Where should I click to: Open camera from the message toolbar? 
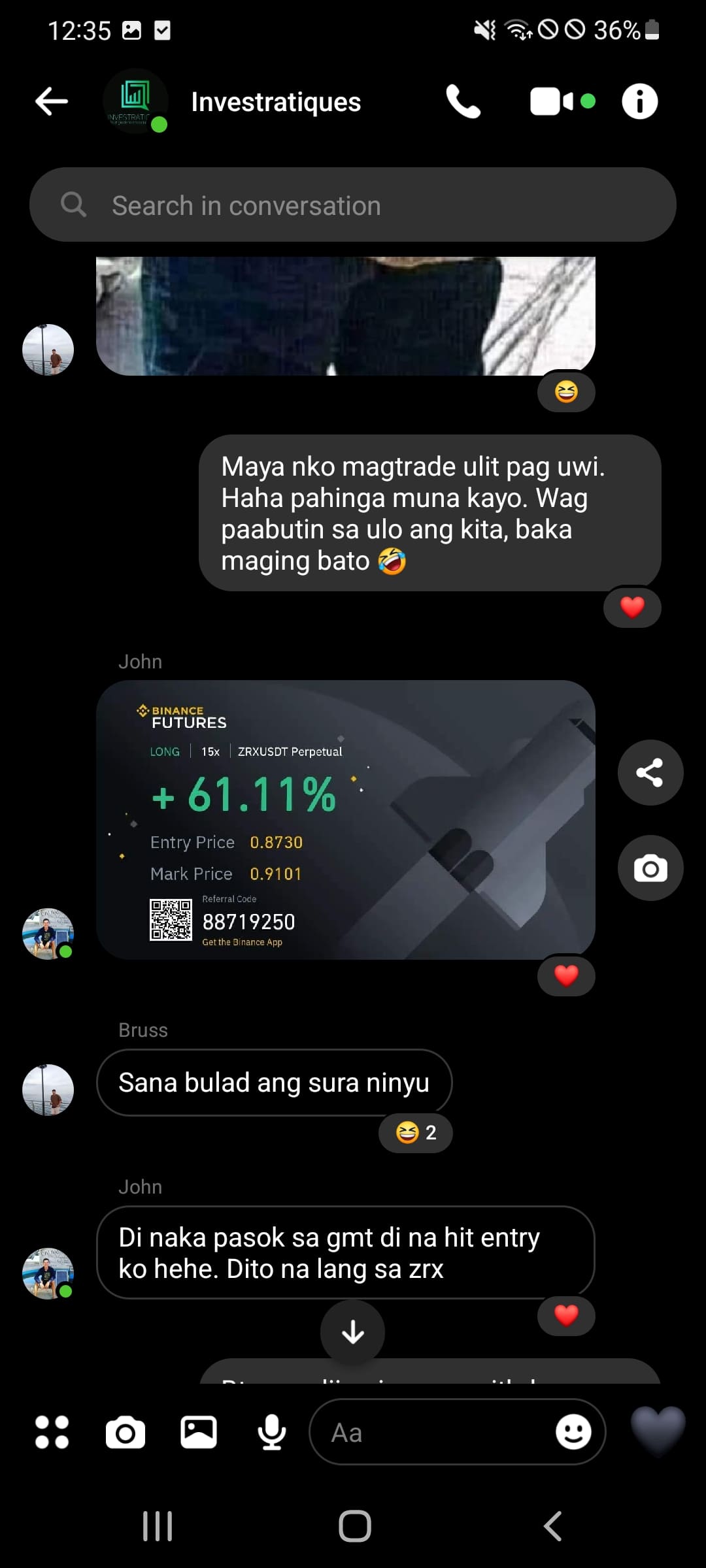[x=126, y=1432]
